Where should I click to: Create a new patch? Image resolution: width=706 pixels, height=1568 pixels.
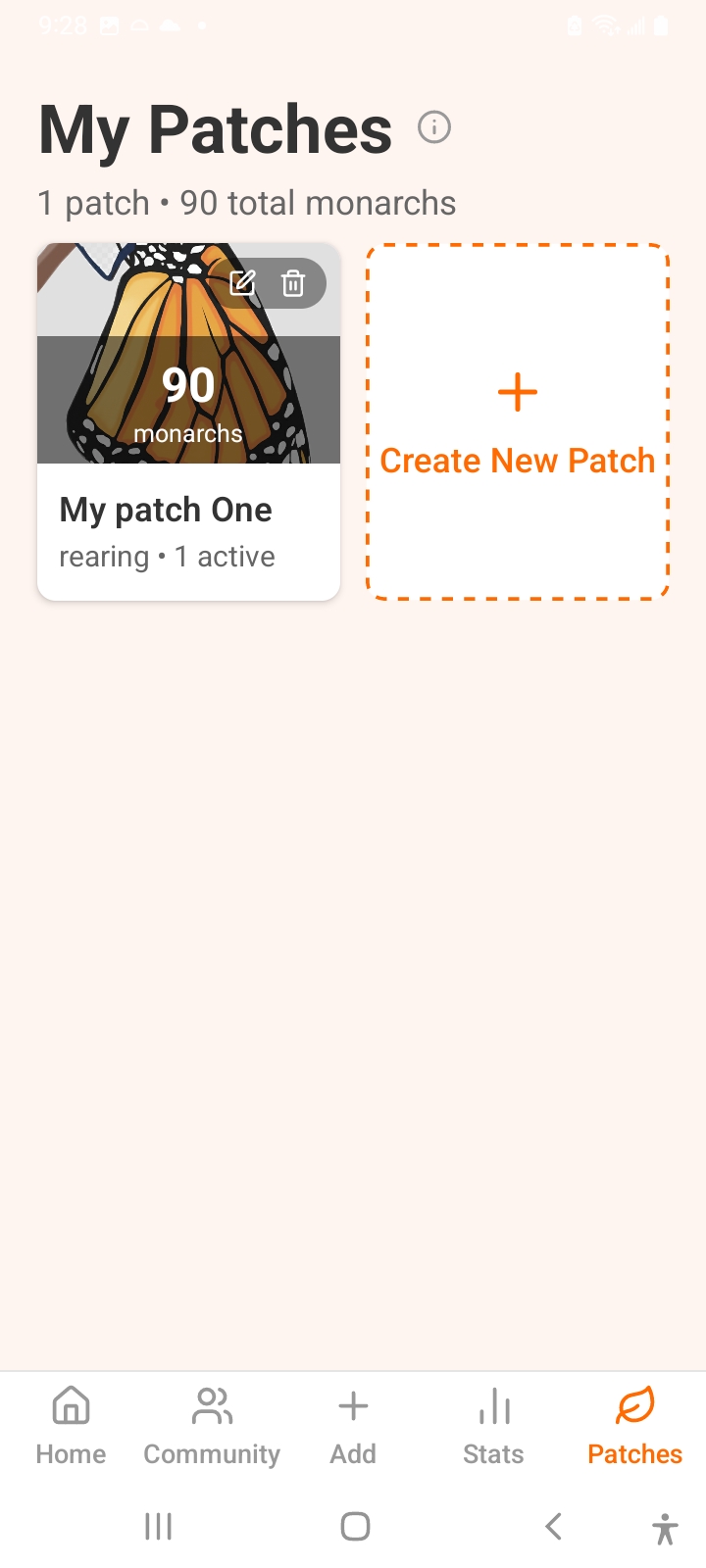518,421
